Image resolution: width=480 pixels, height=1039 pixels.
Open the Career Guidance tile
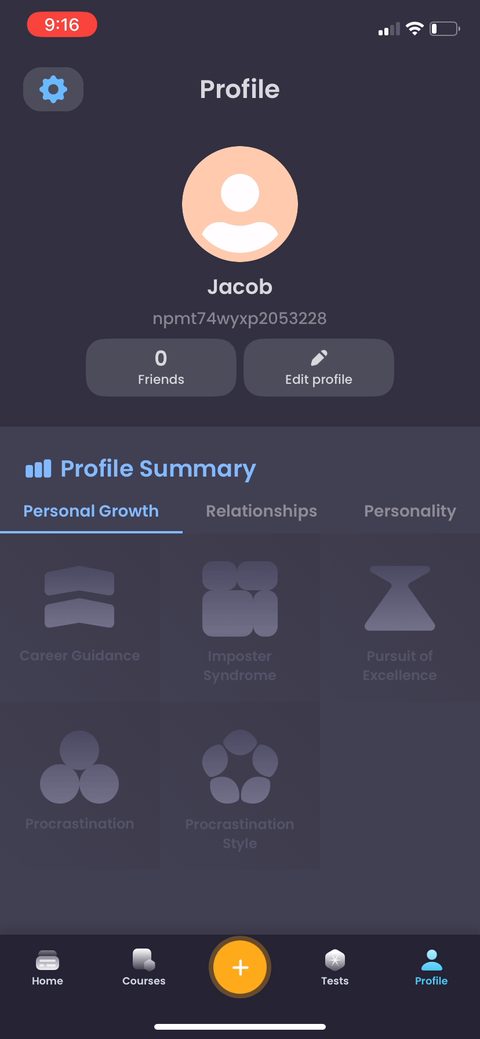click(x=80, y=618)
